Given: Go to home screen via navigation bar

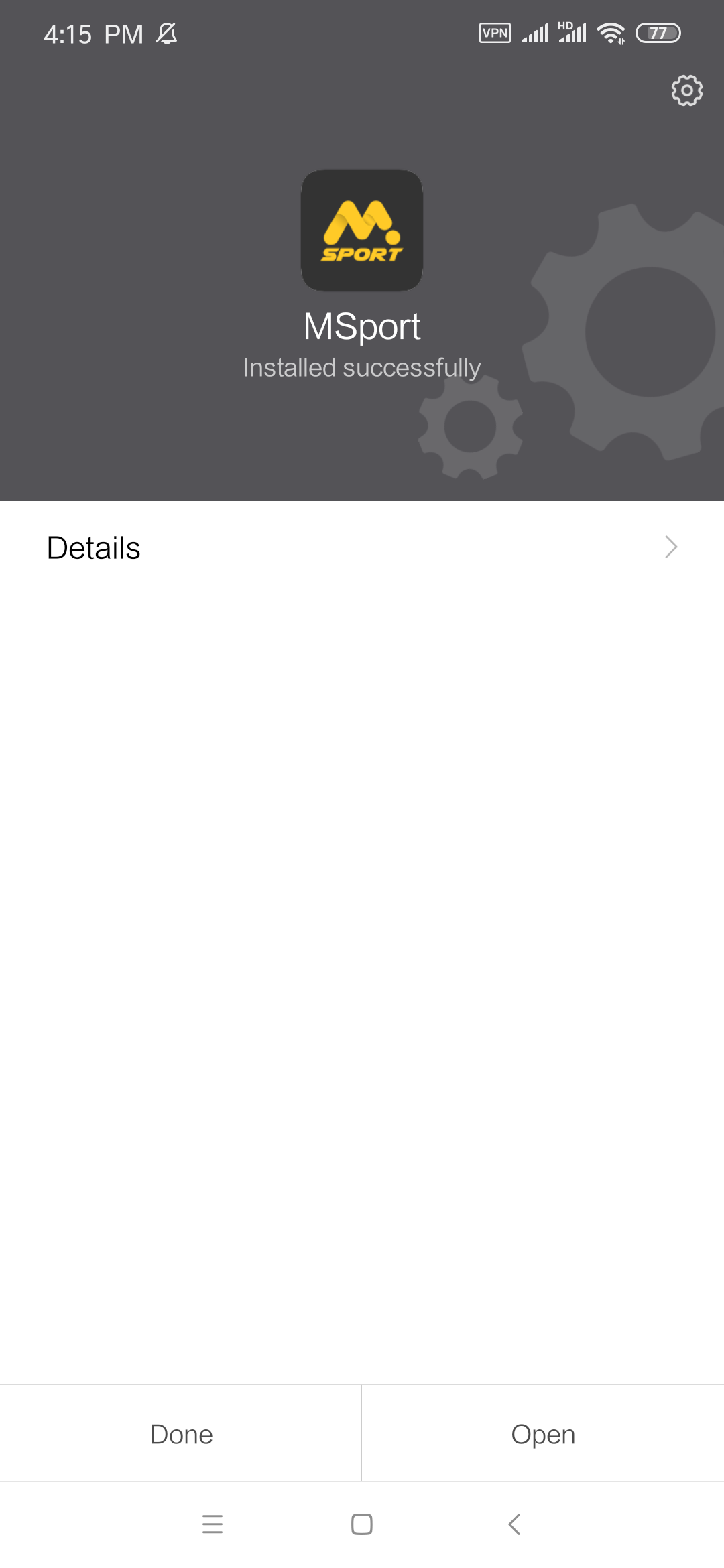Looking at the screenshot, I should click(362, 1524).
